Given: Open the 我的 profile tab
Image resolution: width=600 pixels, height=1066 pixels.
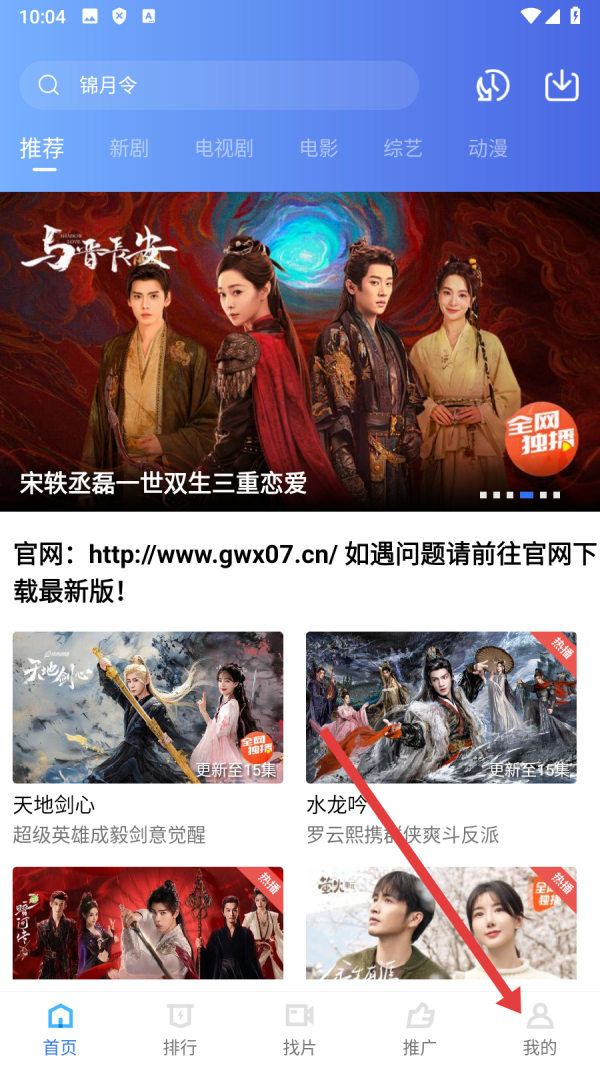Looking at the screenshot, I should tap(540, 1030).
